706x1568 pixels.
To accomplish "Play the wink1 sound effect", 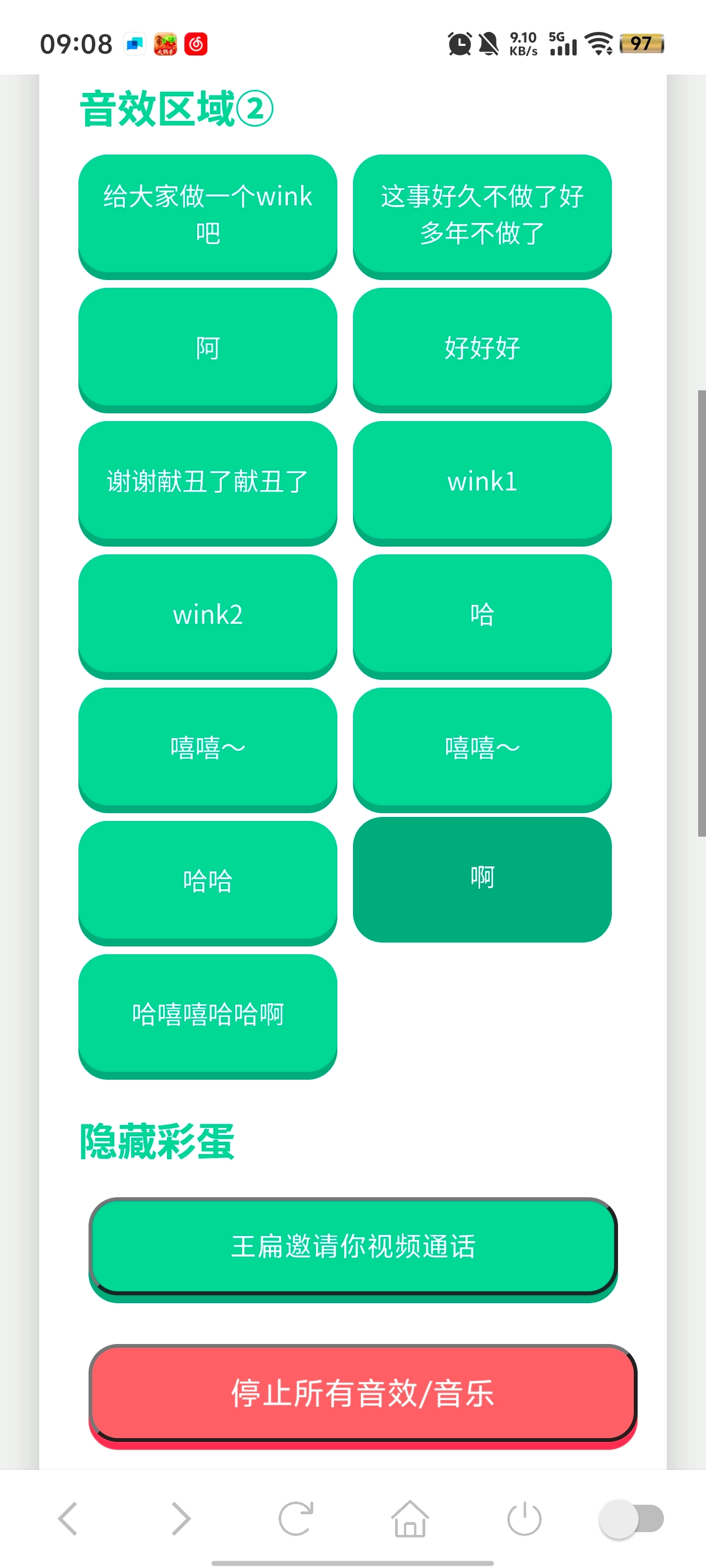I will pos(482,482).
